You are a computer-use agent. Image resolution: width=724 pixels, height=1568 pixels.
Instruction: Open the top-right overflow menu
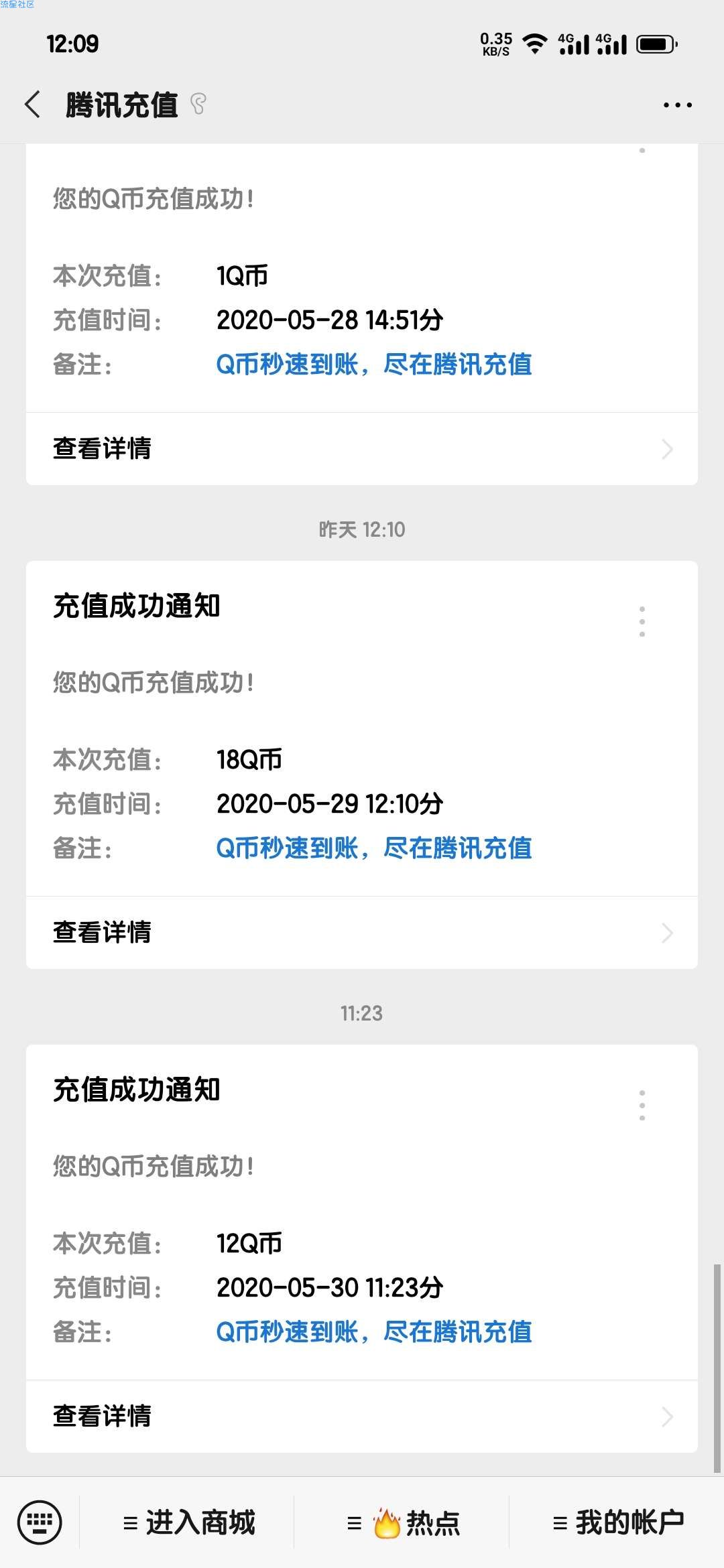[x=677, y=105]
